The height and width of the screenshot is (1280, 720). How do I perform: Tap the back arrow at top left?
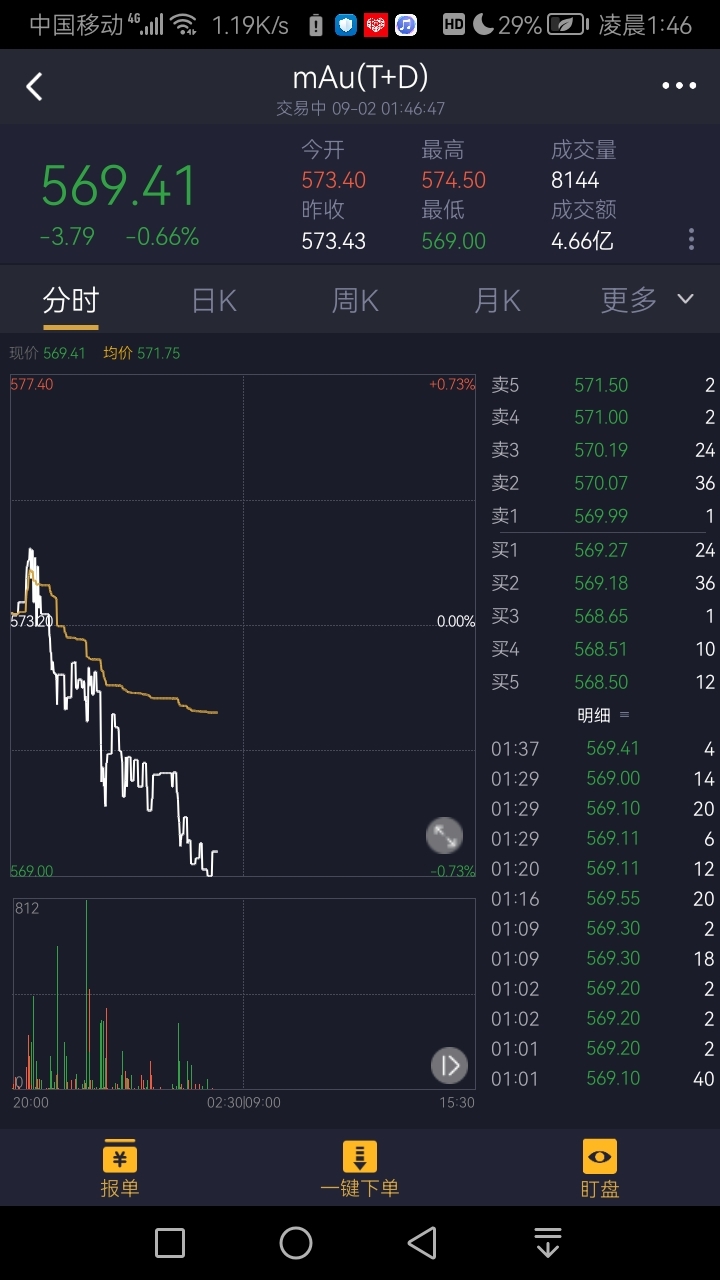(x=34, y=86)
